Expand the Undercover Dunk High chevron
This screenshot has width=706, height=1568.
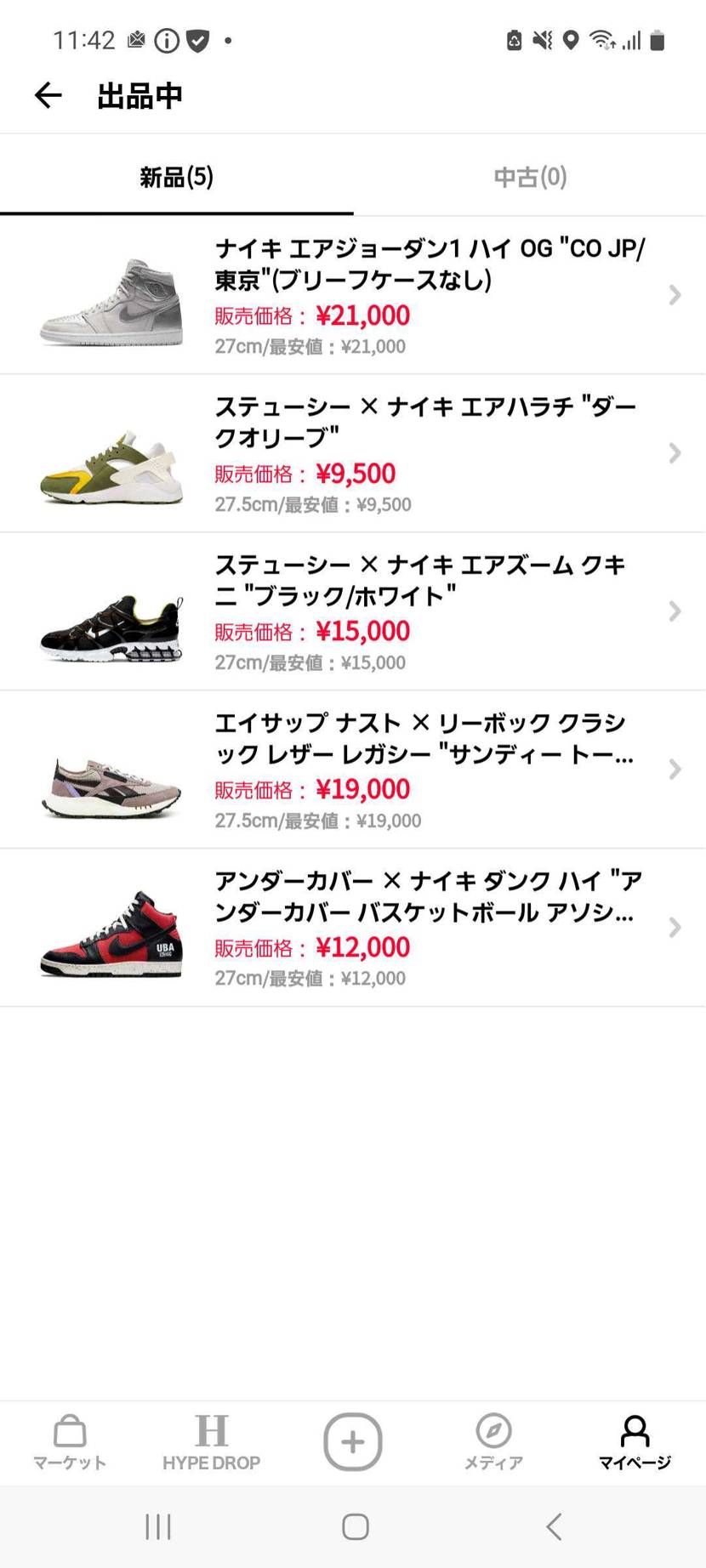[675, 928]
